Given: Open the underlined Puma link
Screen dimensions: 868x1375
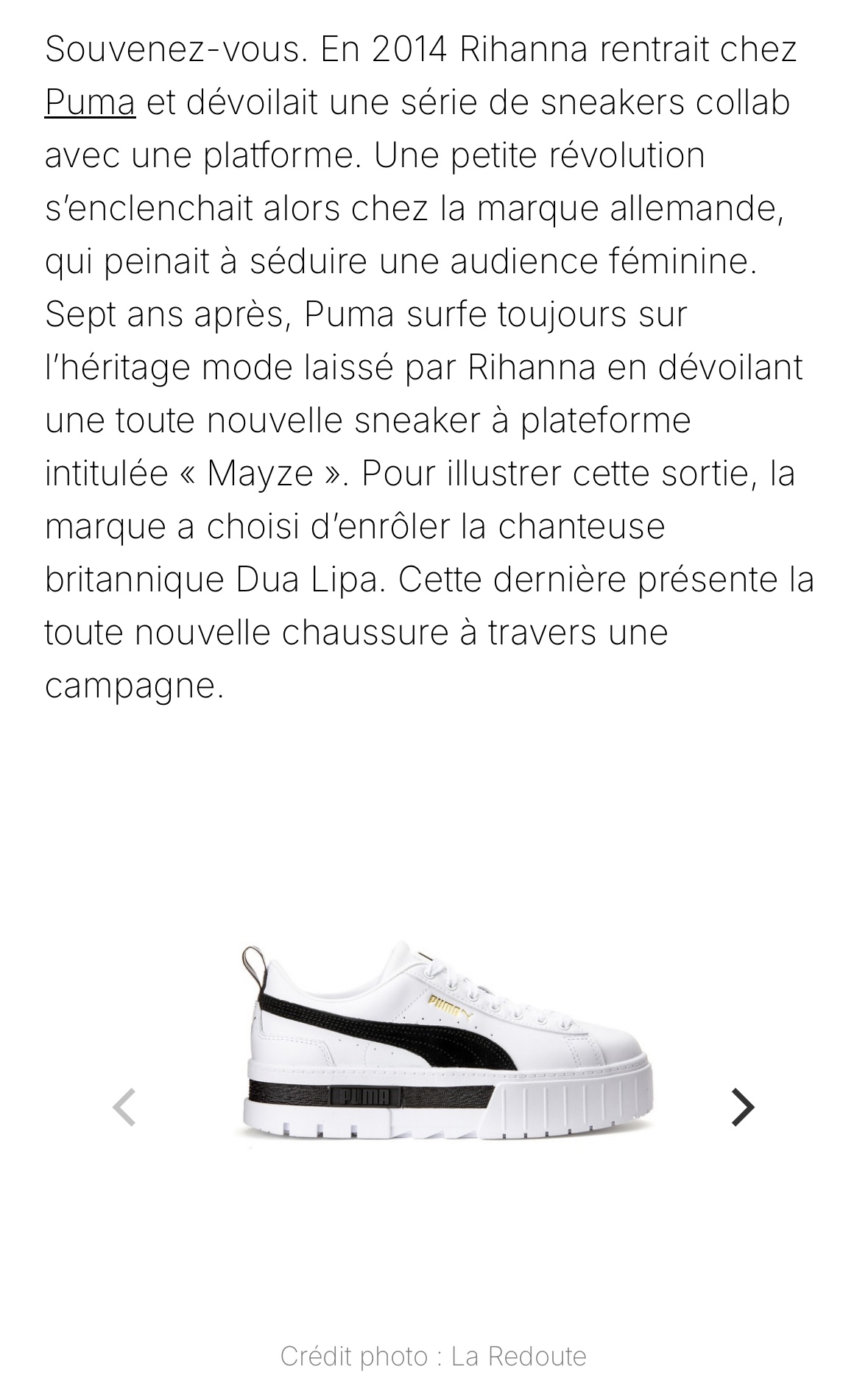Looking at the screenshot, I should [90, 102].
